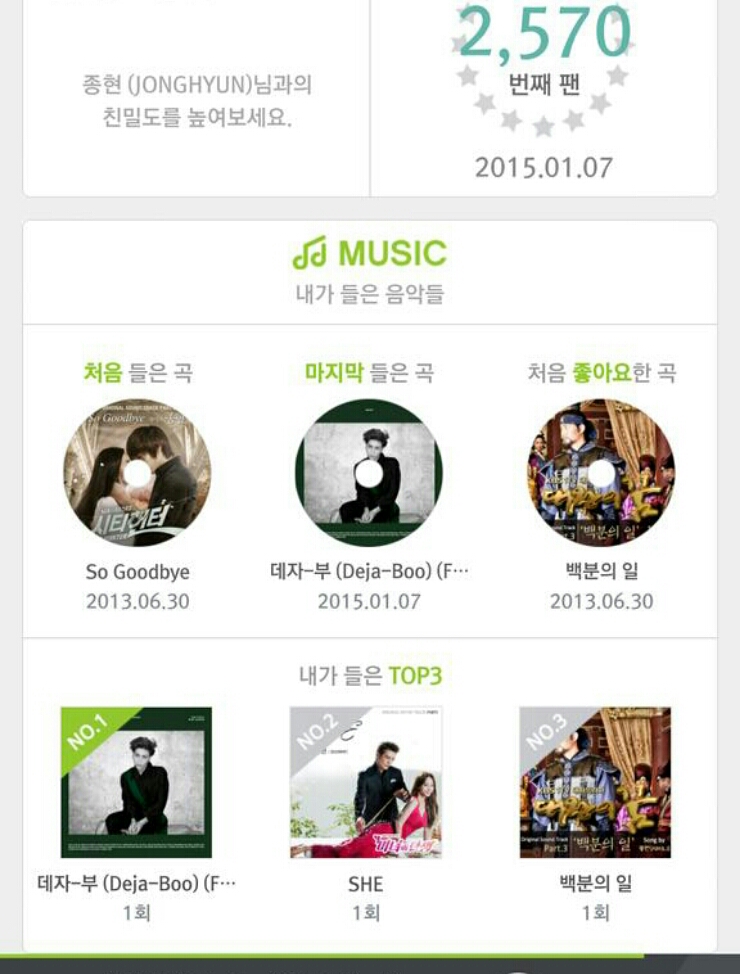Open the NO.2 song SHE
The width and height of the screenshot is (740, 974).
[x=366, y=782]
